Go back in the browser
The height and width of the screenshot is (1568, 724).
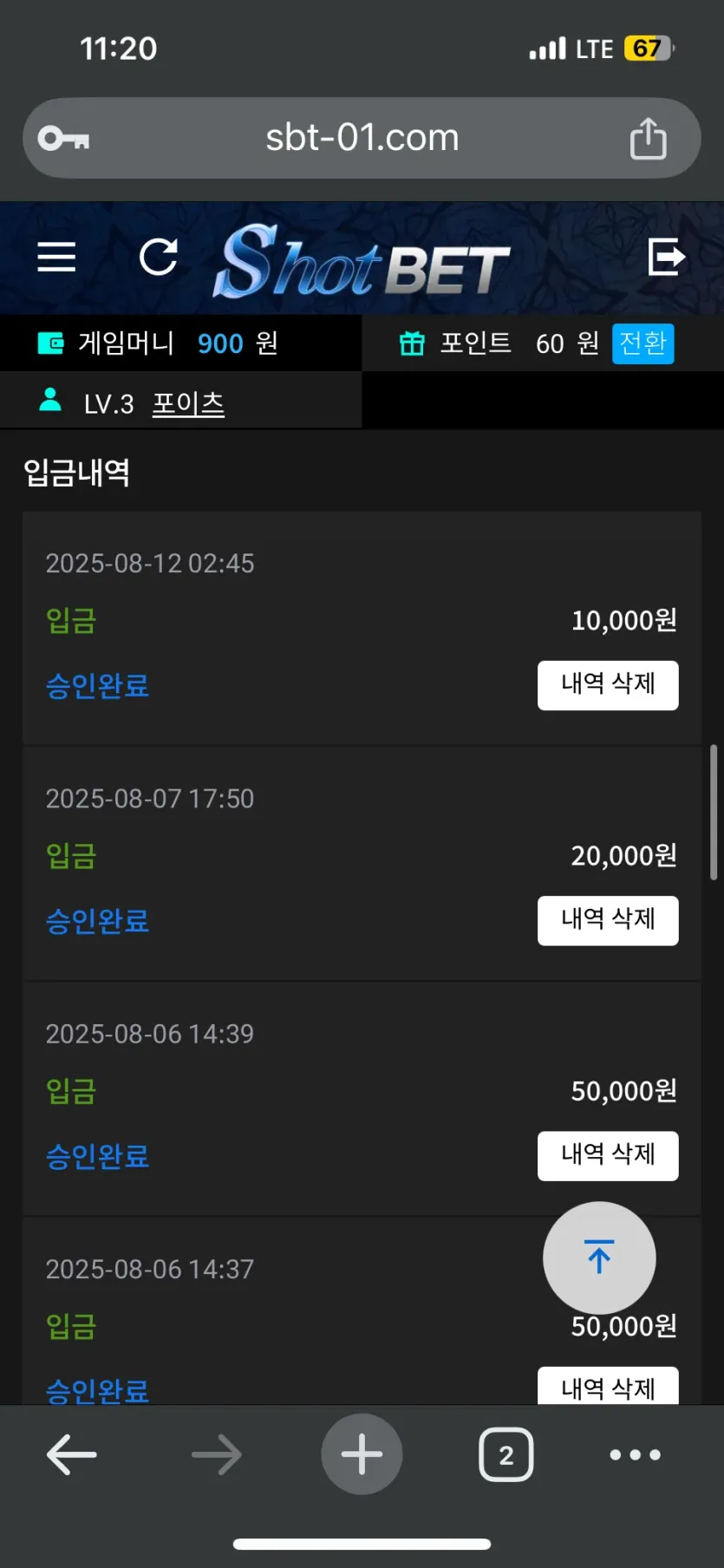tap(71, 1454)
